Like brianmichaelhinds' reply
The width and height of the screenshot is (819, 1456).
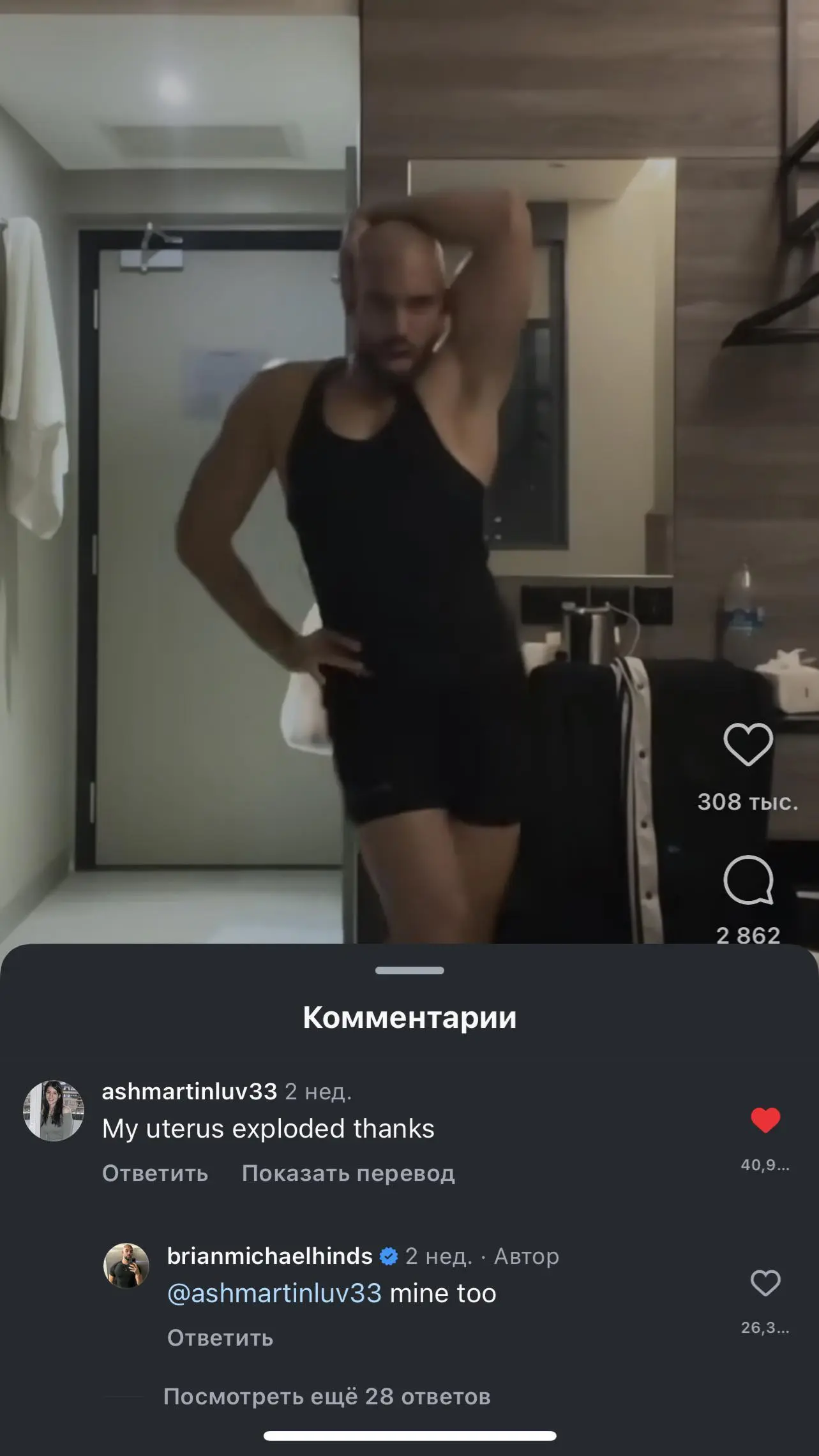[765, 1283]
